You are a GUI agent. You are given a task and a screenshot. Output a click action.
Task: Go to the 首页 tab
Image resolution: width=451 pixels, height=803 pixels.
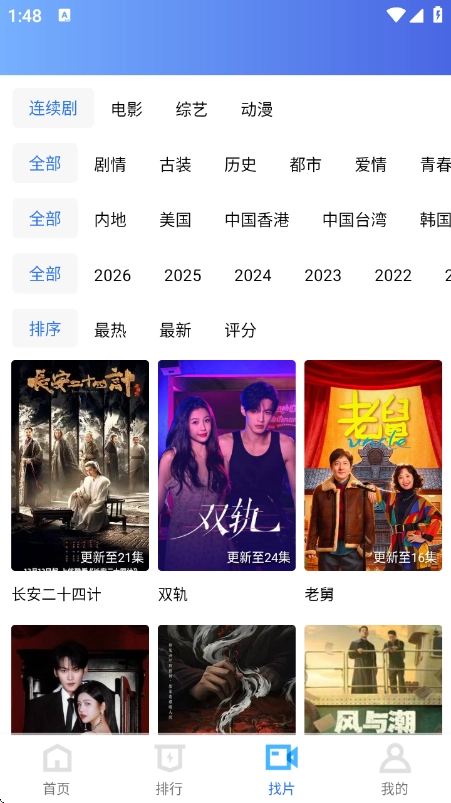coord(56,769)
